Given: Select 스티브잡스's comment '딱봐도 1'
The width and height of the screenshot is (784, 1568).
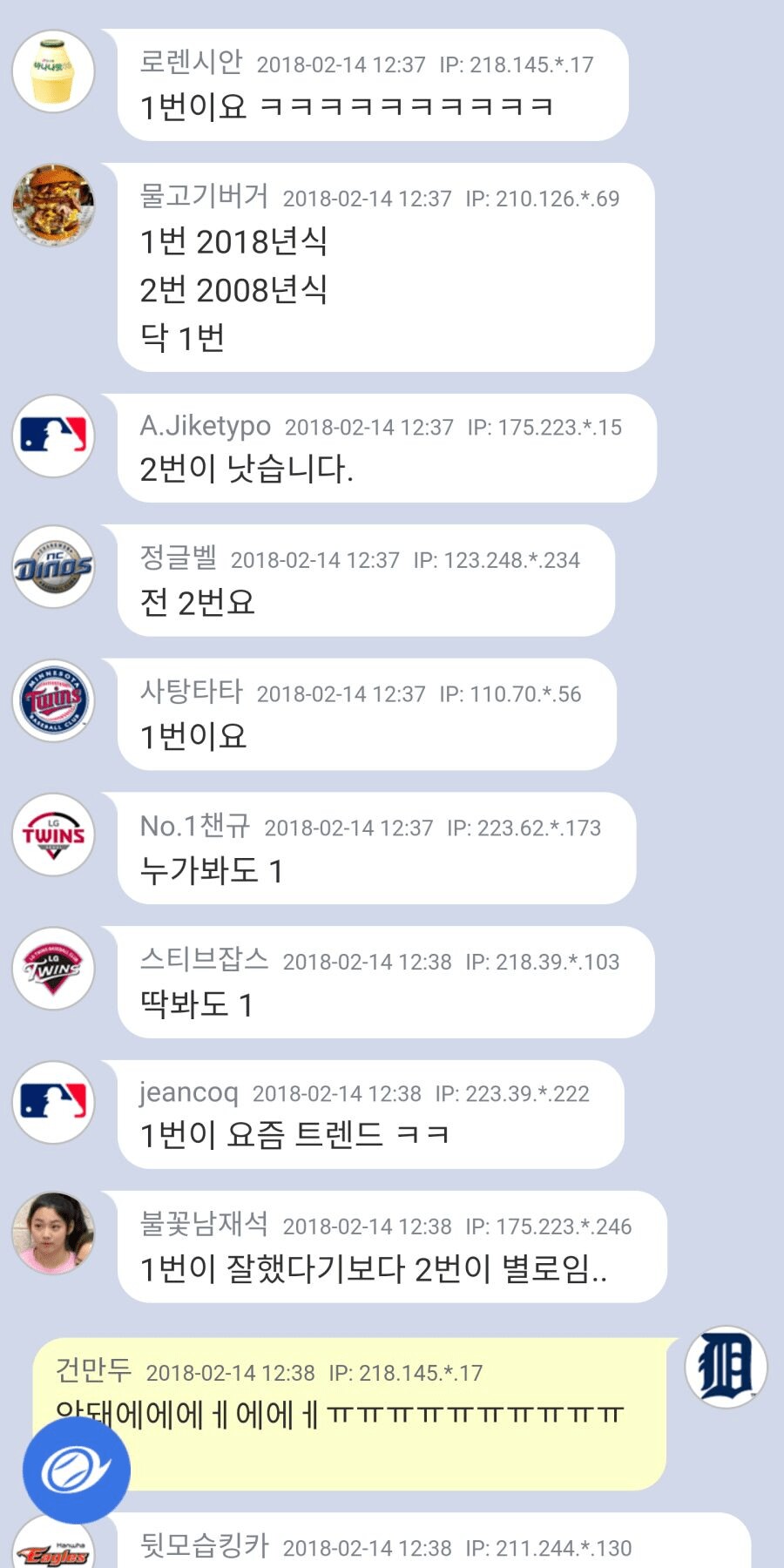Looking at the screenshot, I should point(383,983).
